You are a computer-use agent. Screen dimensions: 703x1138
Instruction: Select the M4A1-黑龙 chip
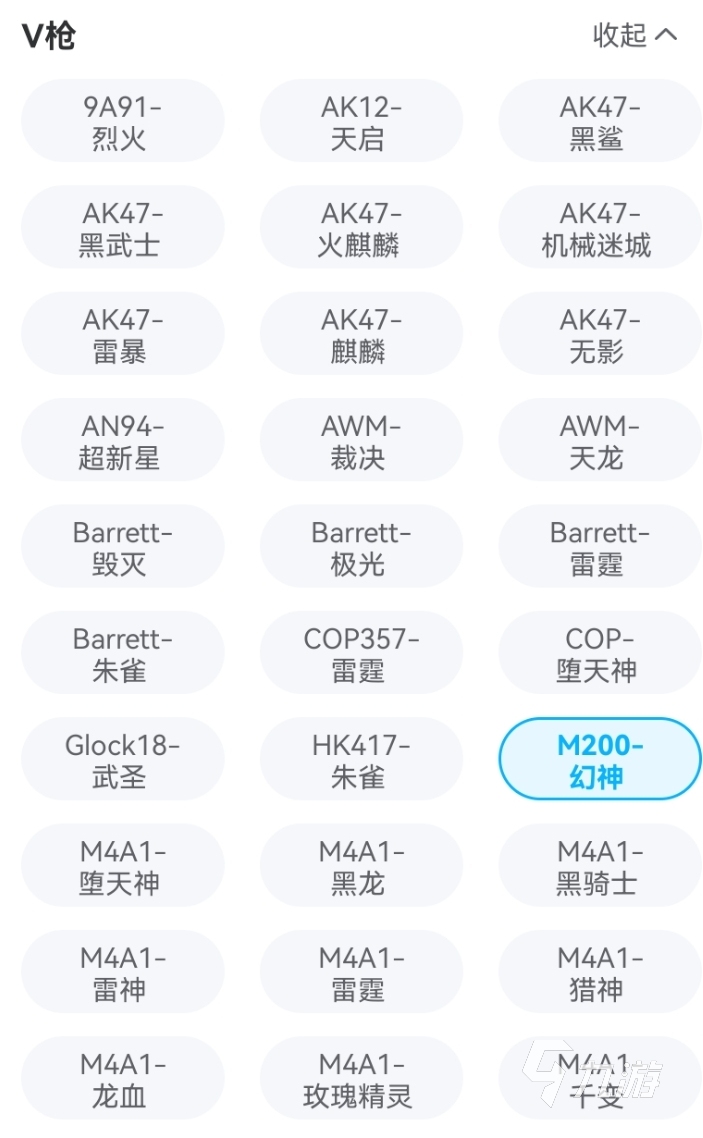pos(361,866)
